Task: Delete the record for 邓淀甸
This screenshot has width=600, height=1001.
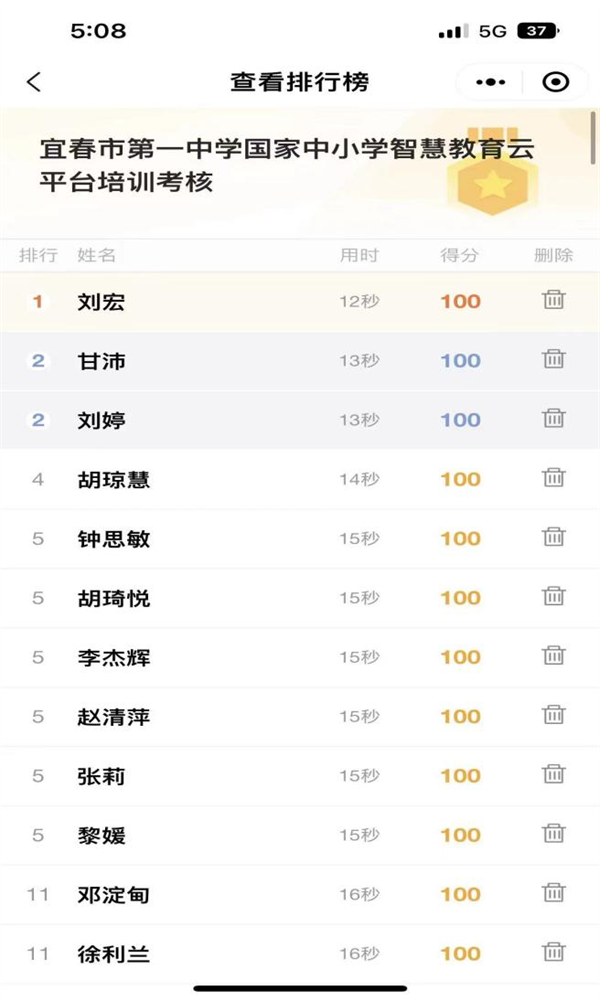Action: (553, 893)
